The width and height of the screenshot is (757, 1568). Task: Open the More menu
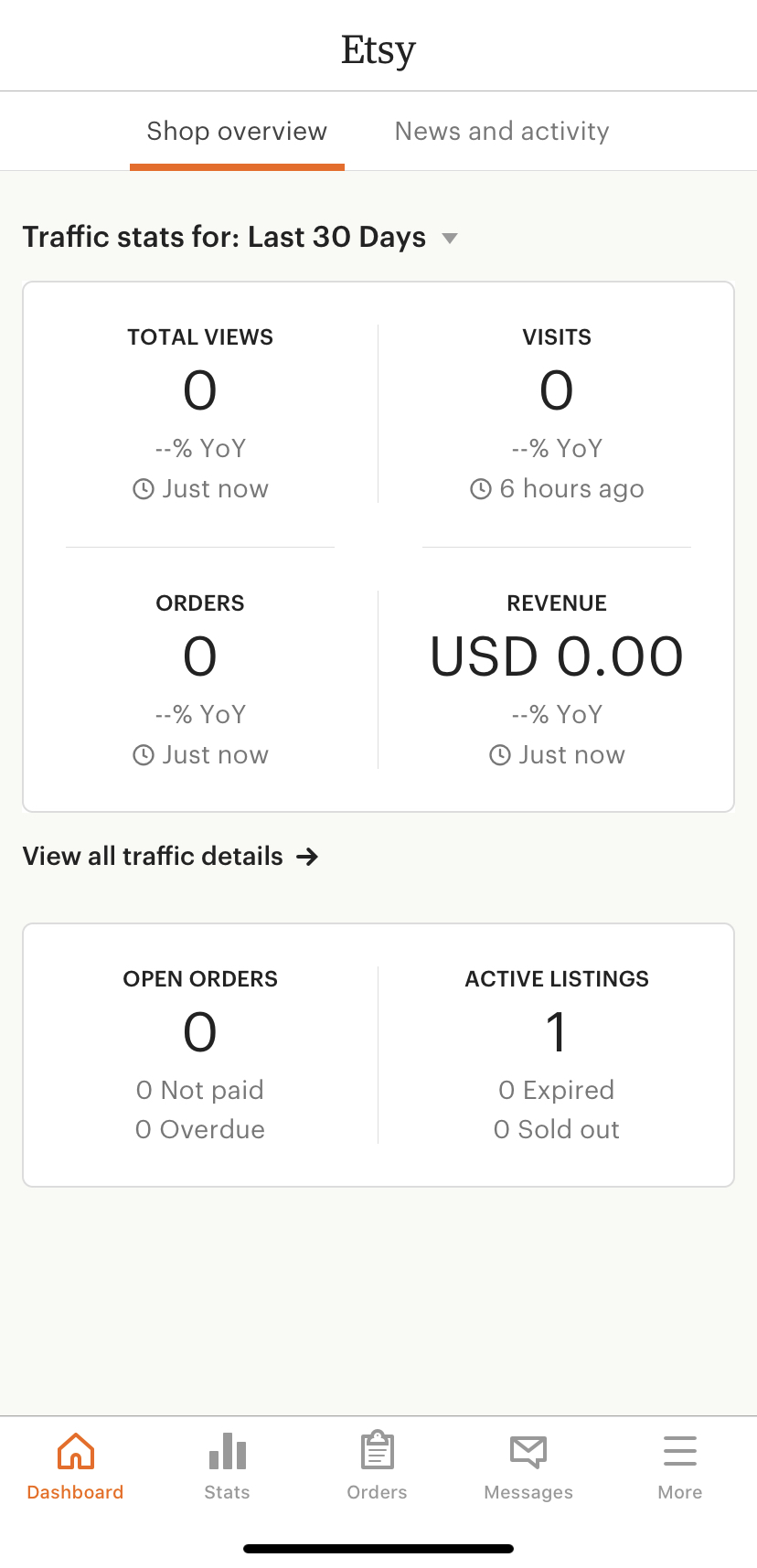coord(680,1466)
